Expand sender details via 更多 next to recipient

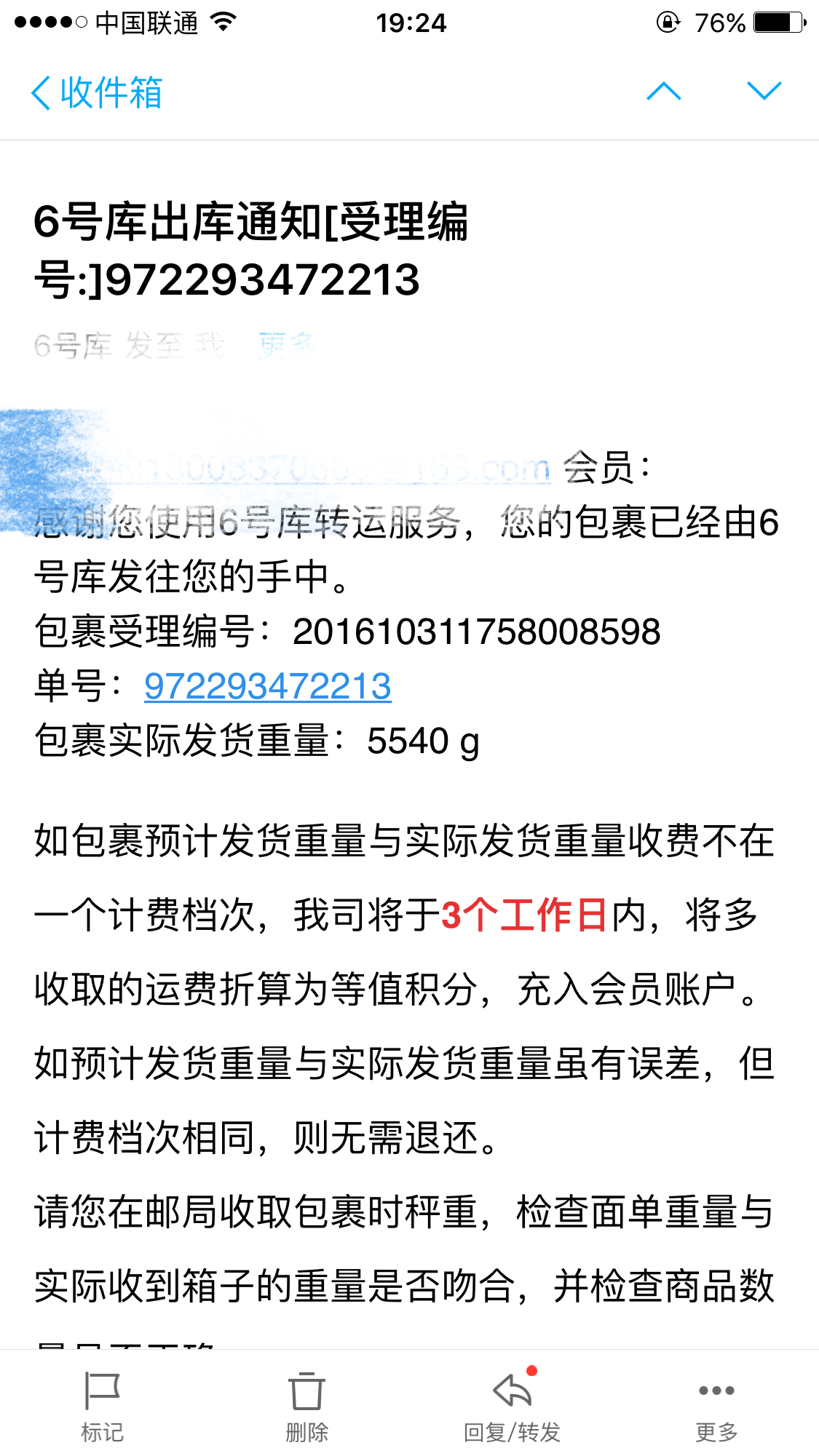coord(285,346)
